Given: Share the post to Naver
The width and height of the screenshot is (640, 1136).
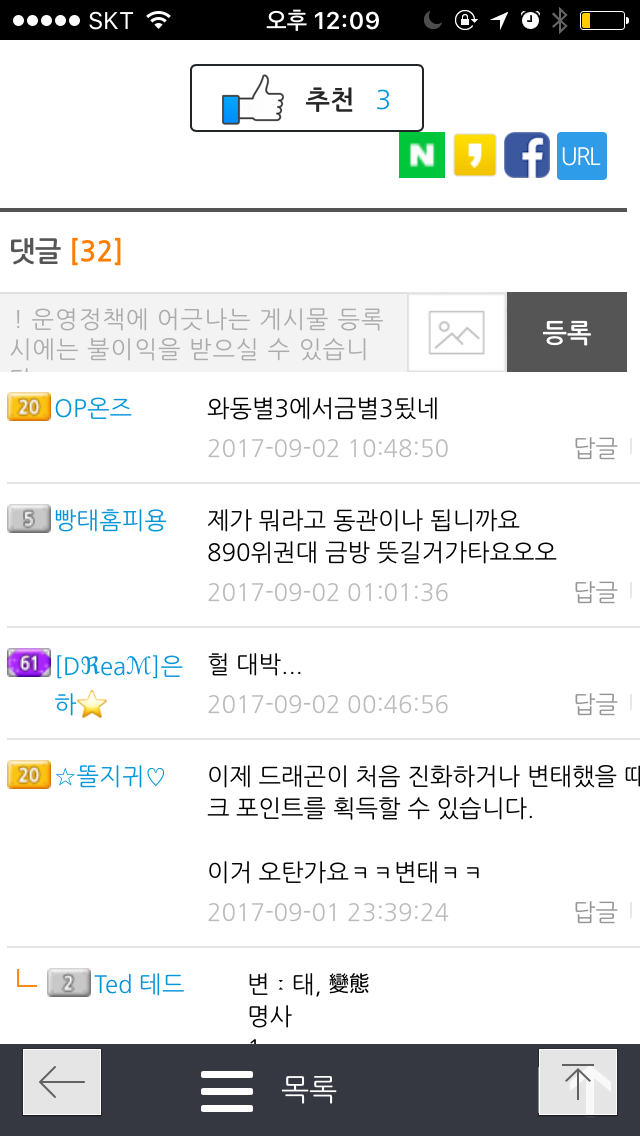Looking at the screenshot, I should [422, 155].
